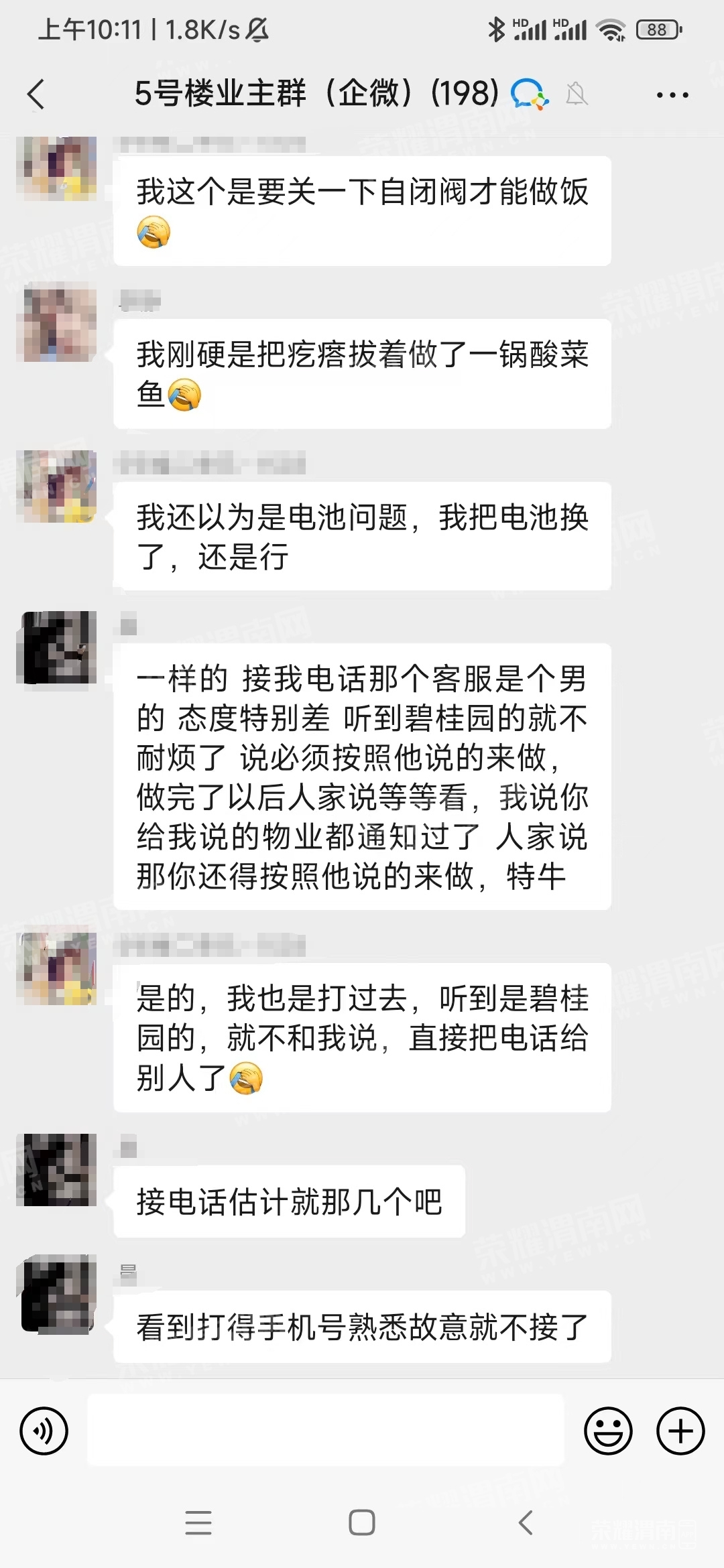Open the group chat overflow menu
This screenshot has height=1568, width=724.
click(672, 94)
